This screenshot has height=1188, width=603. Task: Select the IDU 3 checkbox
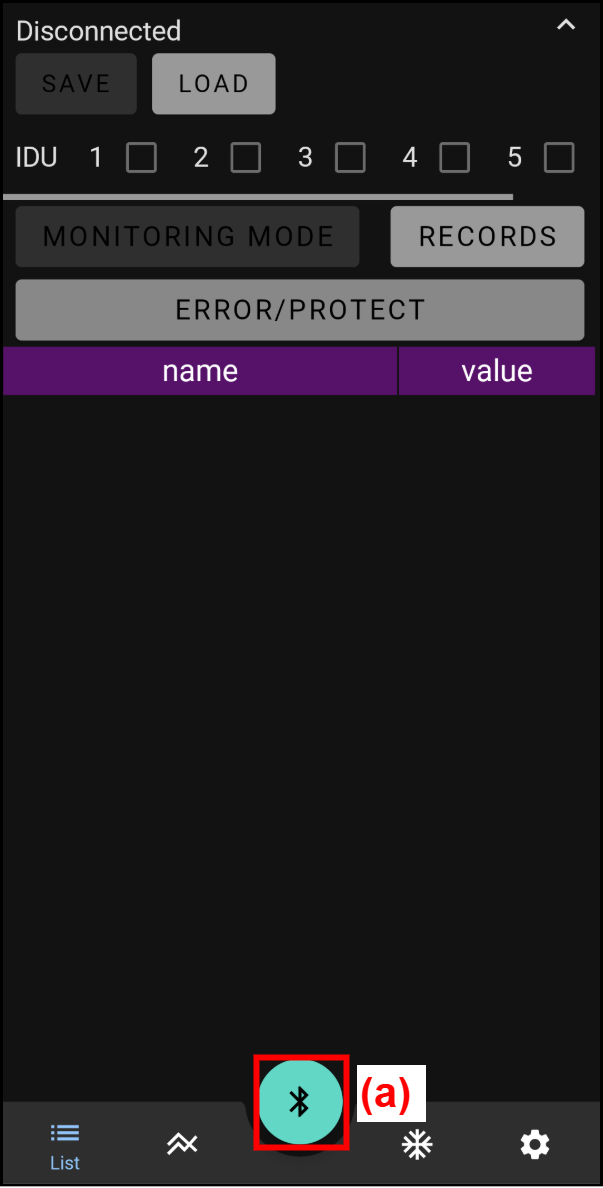(x=350, y=158)
